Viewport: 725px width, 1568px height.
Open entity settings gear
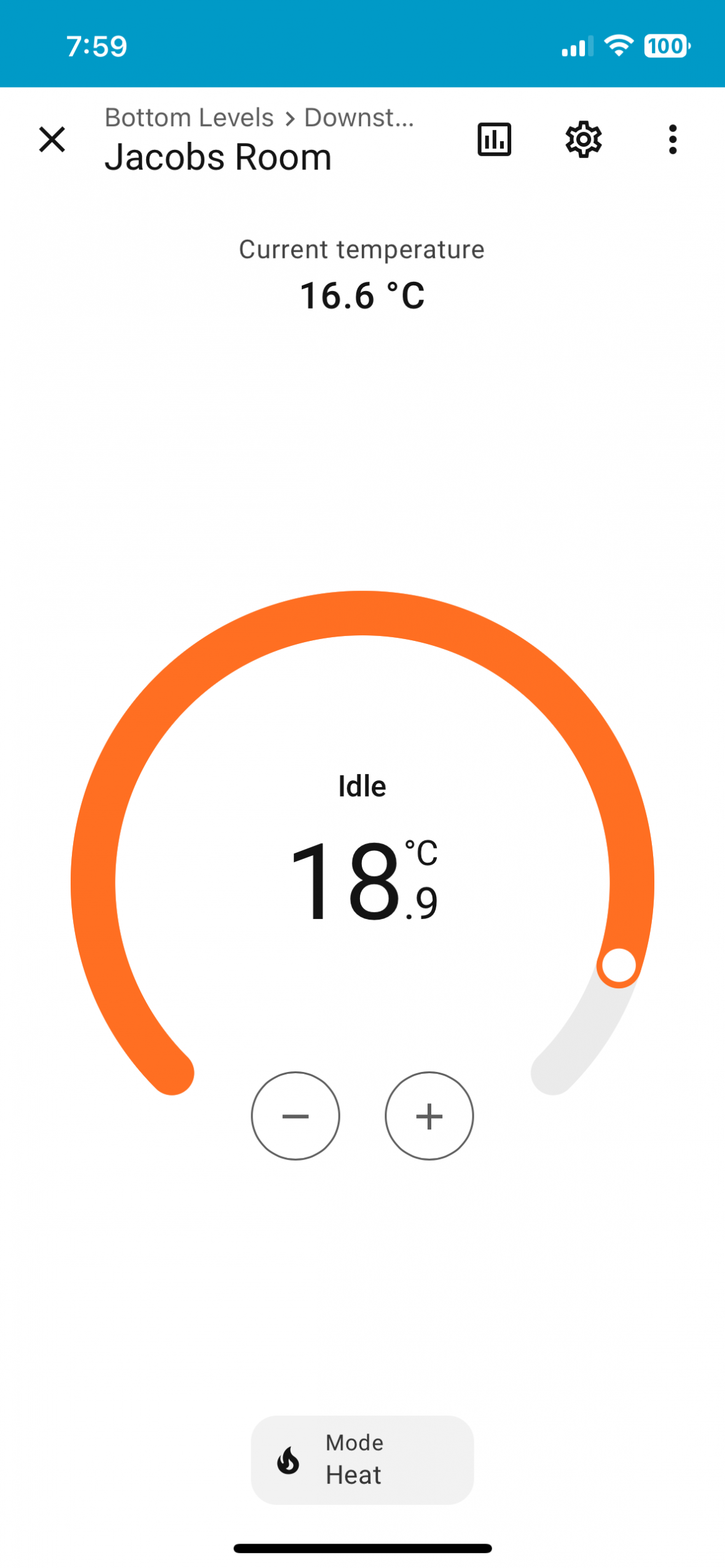click(x=583, y=139)
